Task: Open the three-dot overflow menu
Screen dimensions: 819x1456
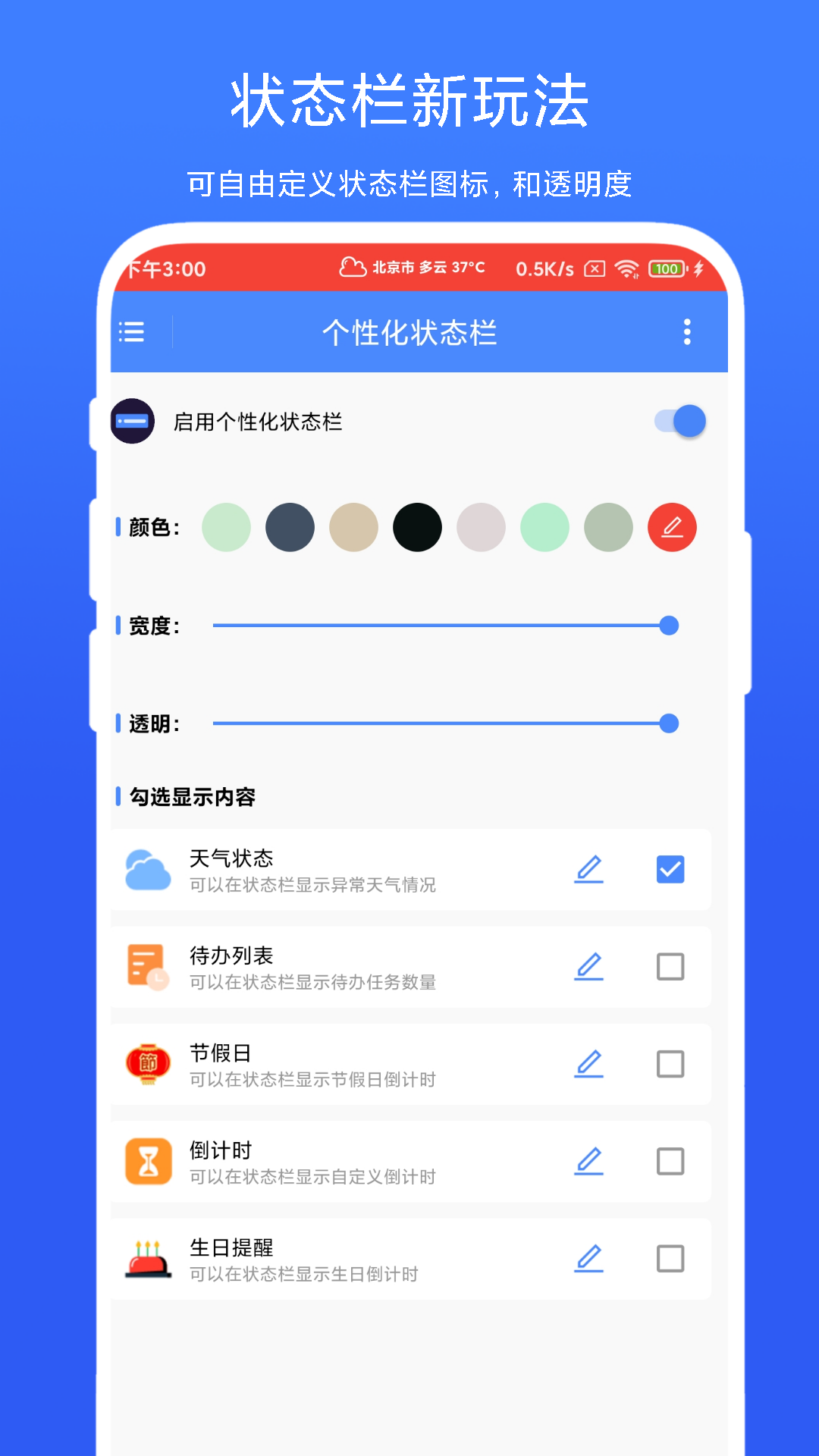Action: [x=686, y=331]
